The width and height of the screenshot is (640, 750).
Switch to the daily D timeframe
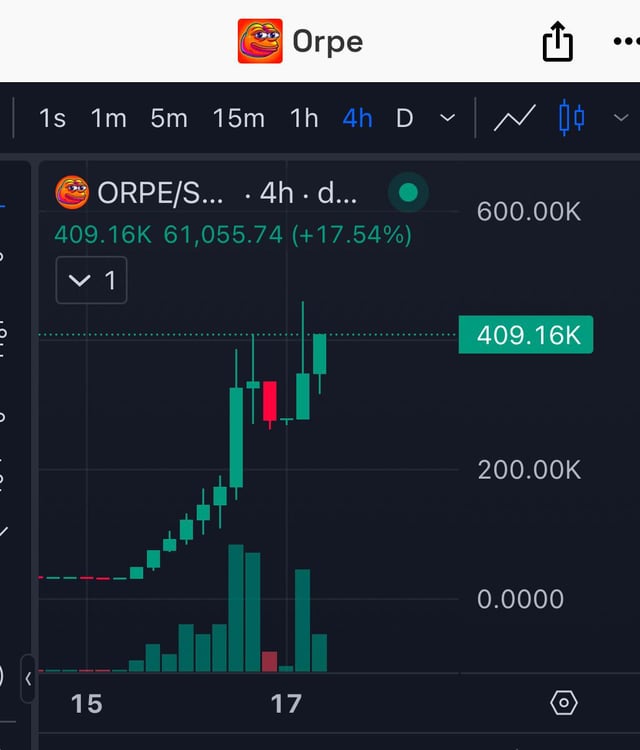pos(404,118)
